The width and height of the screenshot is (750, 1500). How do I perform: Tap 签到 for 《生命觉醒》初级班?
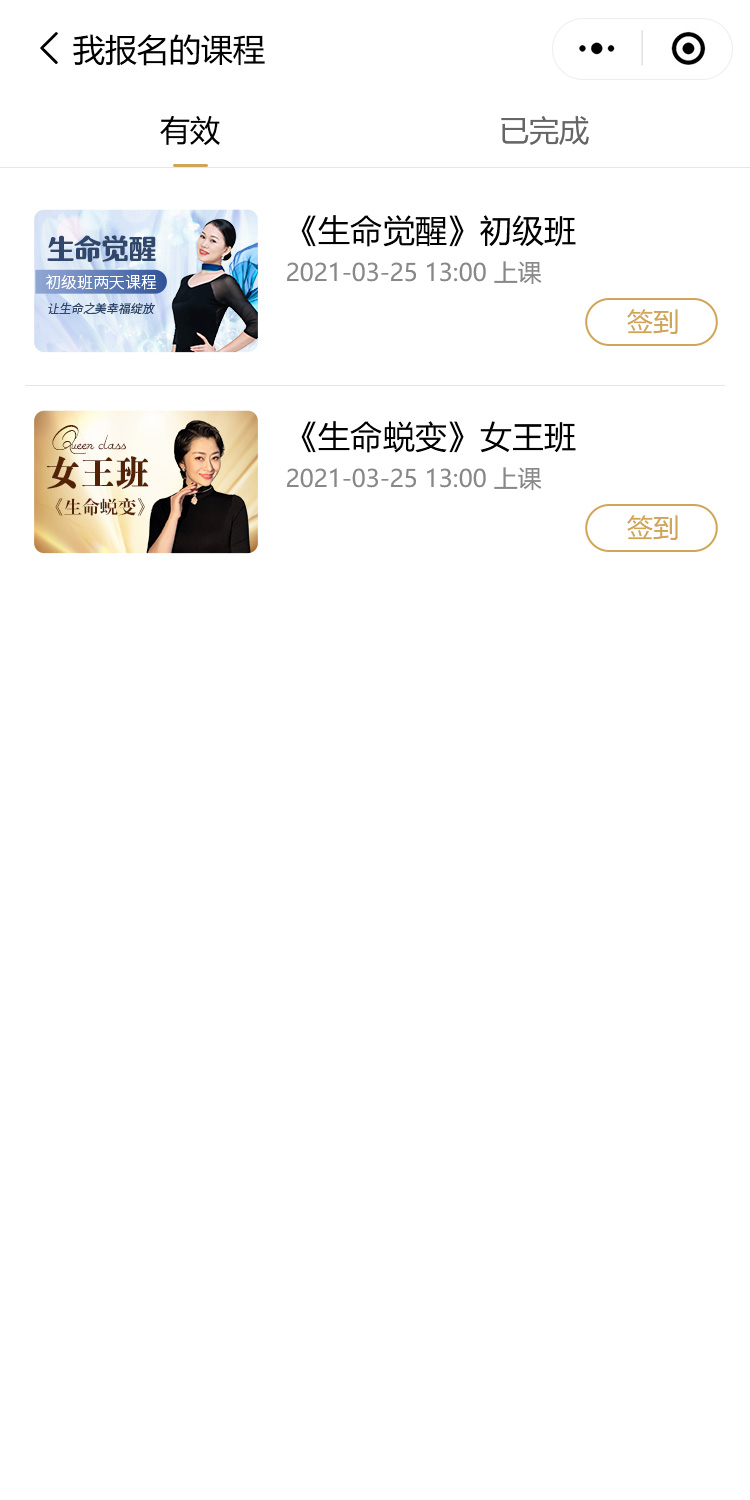tap(651, 322)
